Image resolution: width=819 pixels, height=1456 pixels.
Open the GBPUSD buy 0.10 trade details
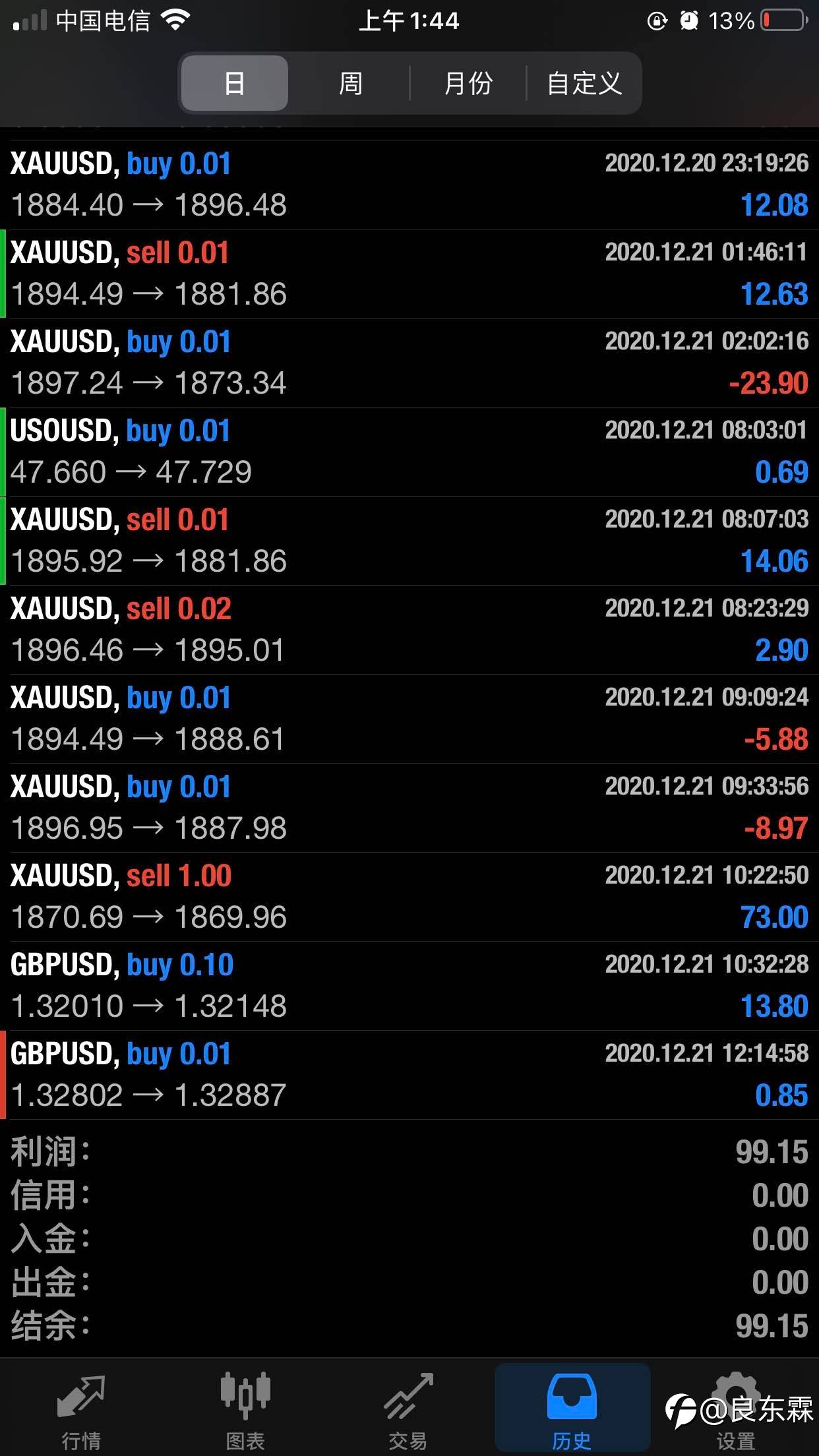click(409, 986)
